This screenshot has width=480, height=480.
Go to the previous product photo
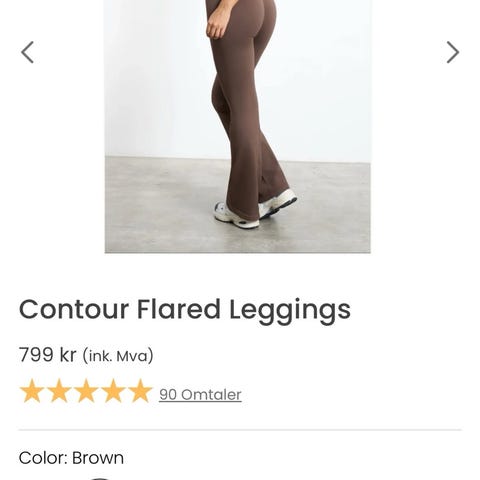pos(27,52)
